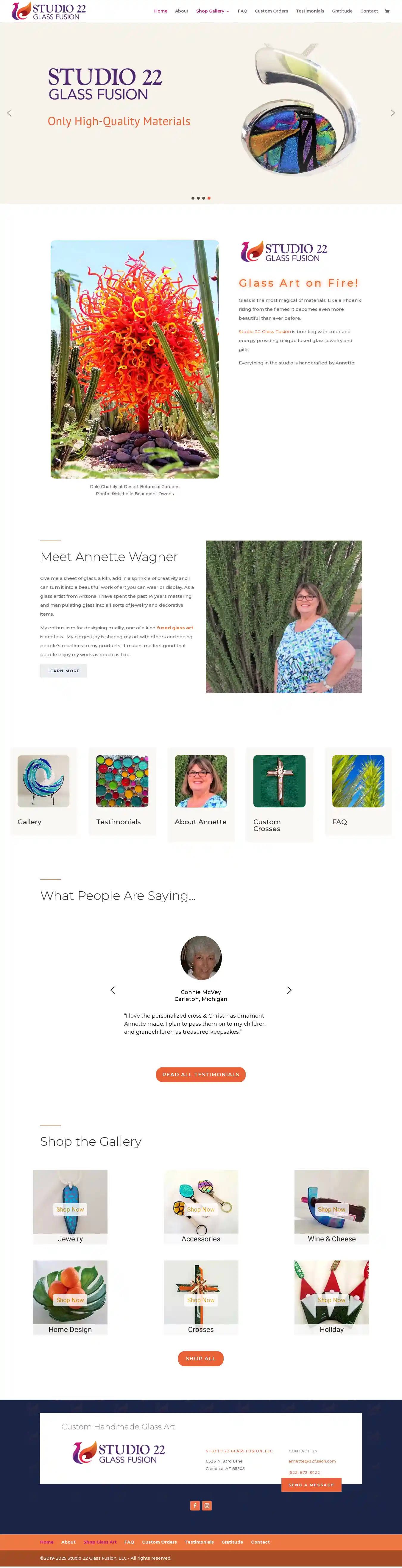Shop the Jewelry category
Screen dimensions: 402x1568
pyautogui.click(x=70, y=1210)
